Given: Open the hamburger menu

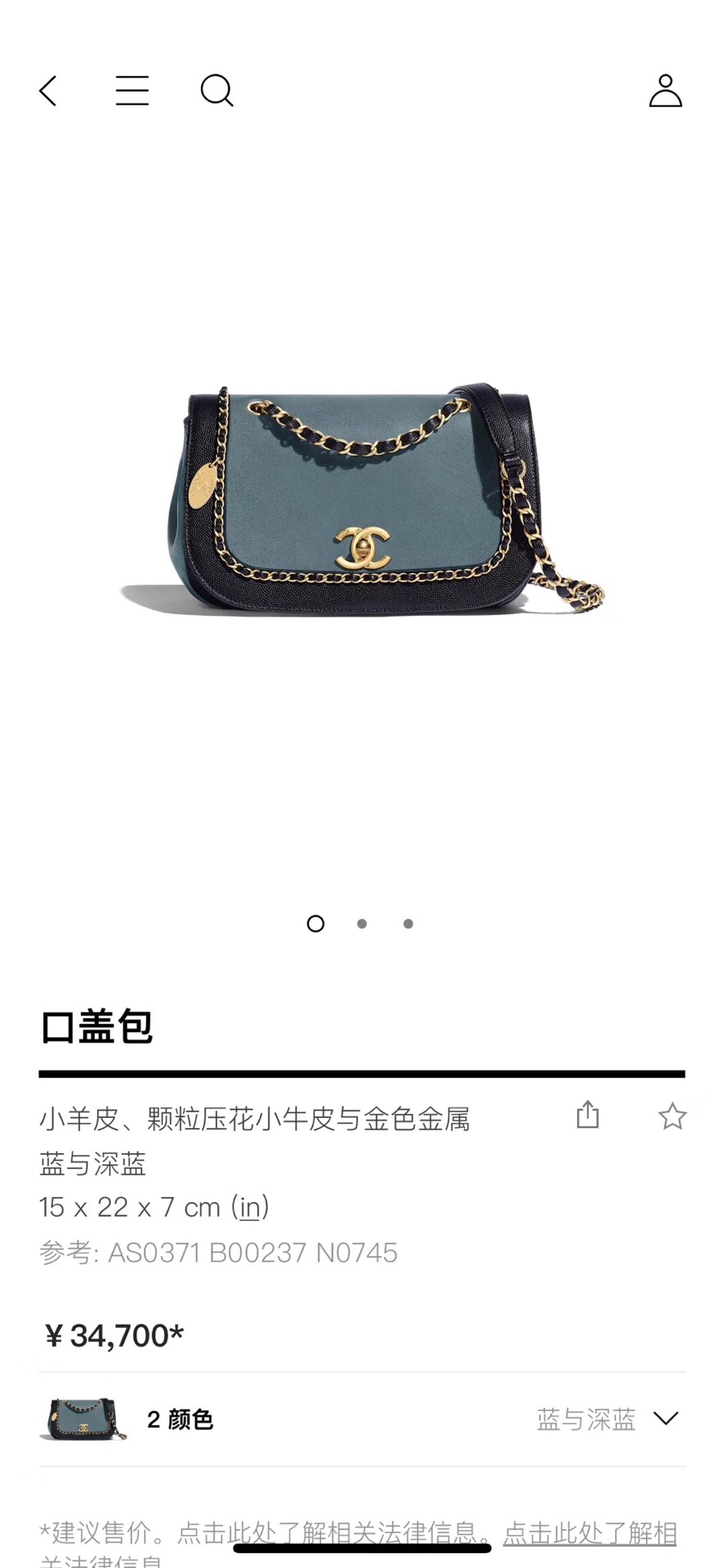Looking at the screenshot, I should (132, 91).
